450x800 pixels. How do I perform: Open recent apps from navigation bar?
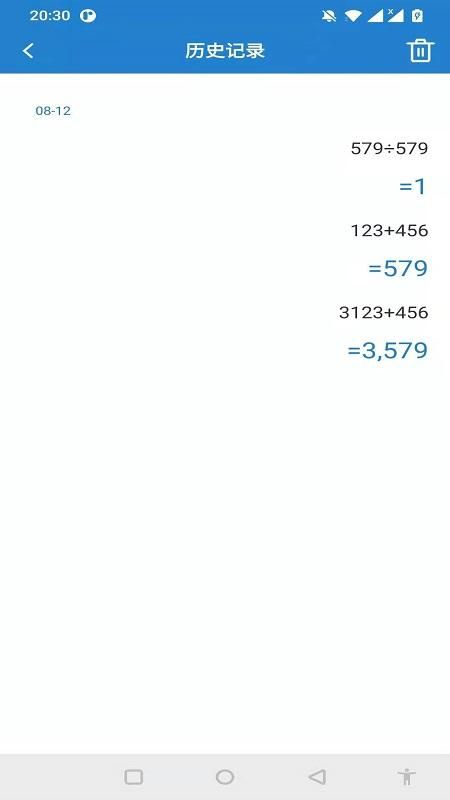click(134, 777)
